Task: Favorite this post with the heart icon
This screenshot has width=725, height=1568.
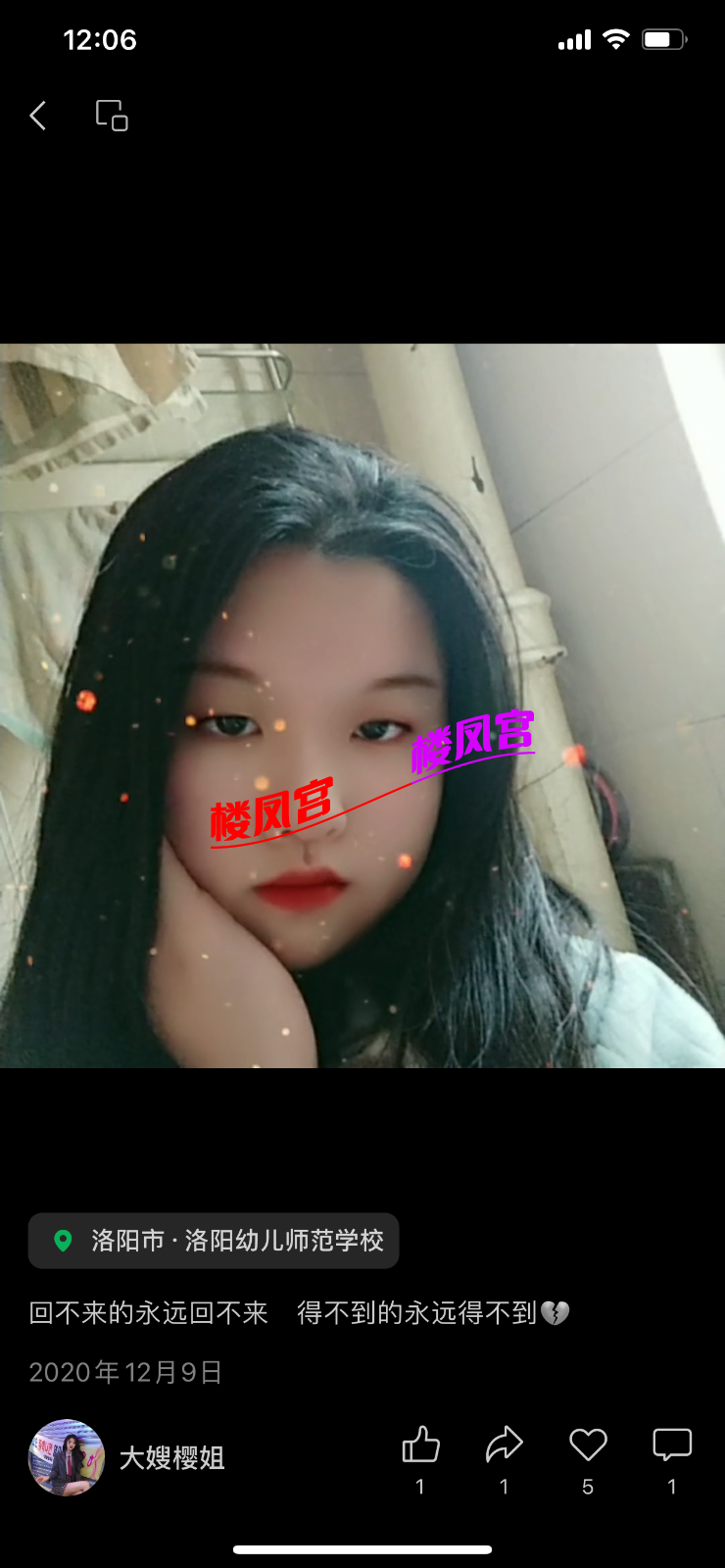Action: coord(588,1445)
